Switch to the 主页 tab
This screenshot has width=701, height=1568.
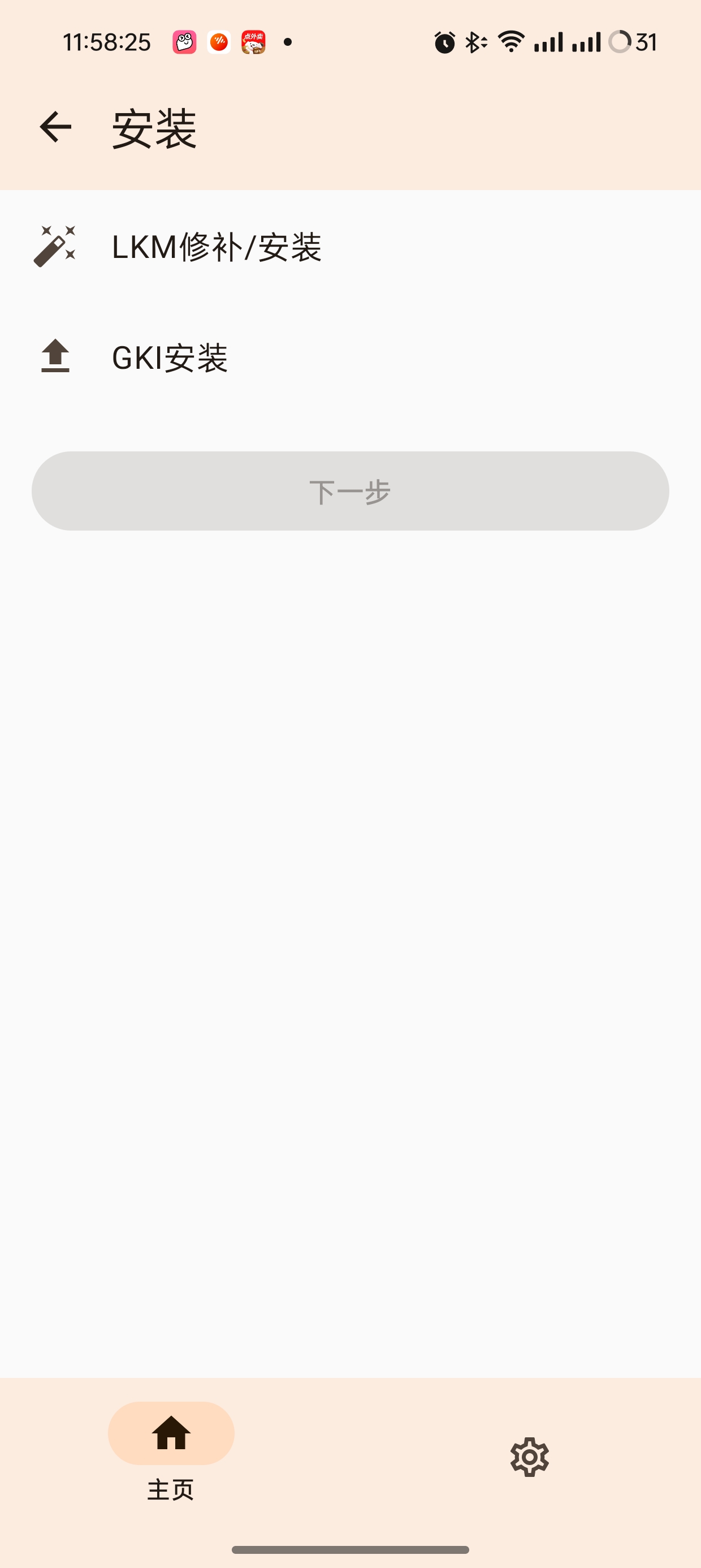171,1450
